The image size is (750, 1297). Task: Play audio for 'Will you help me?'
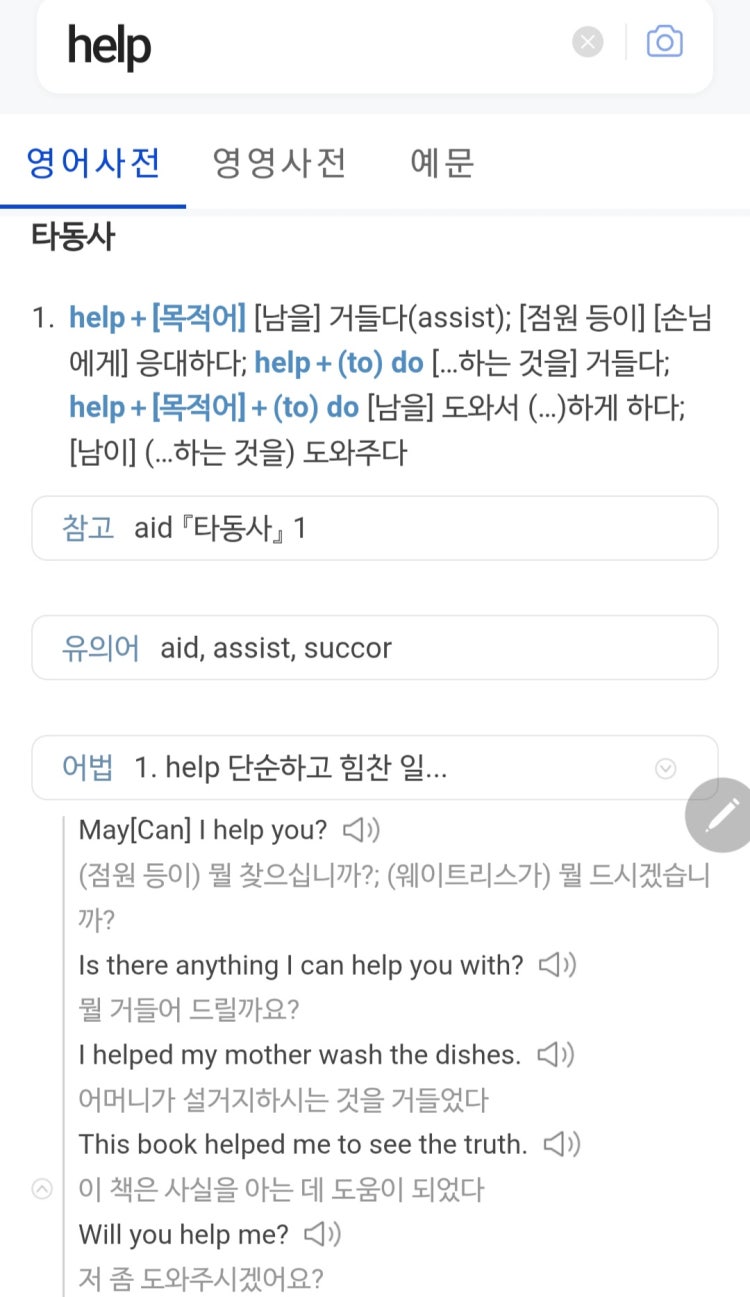tap(322, 1234)
